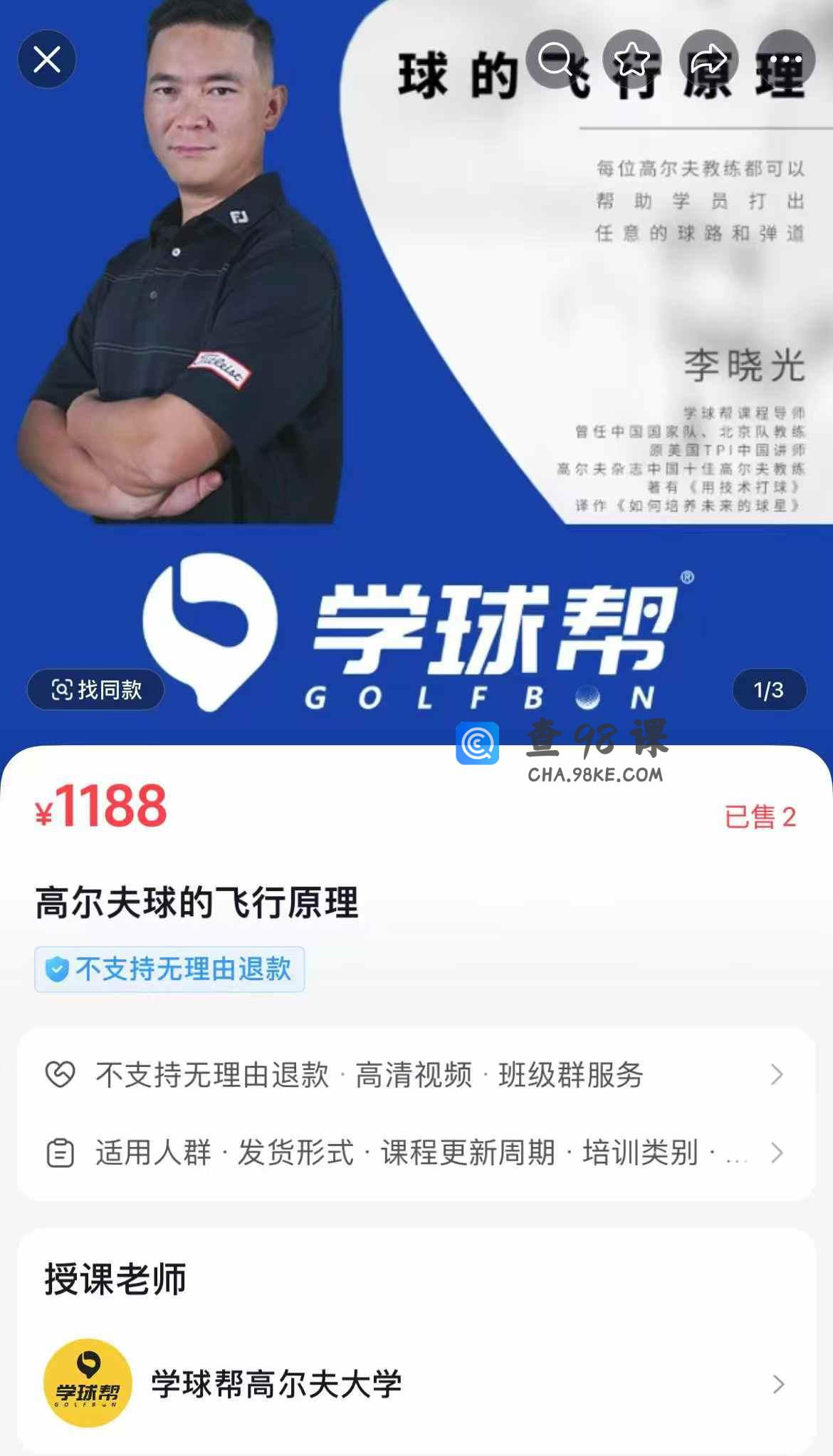Open the three-dot overflow menu

point(785,59)
